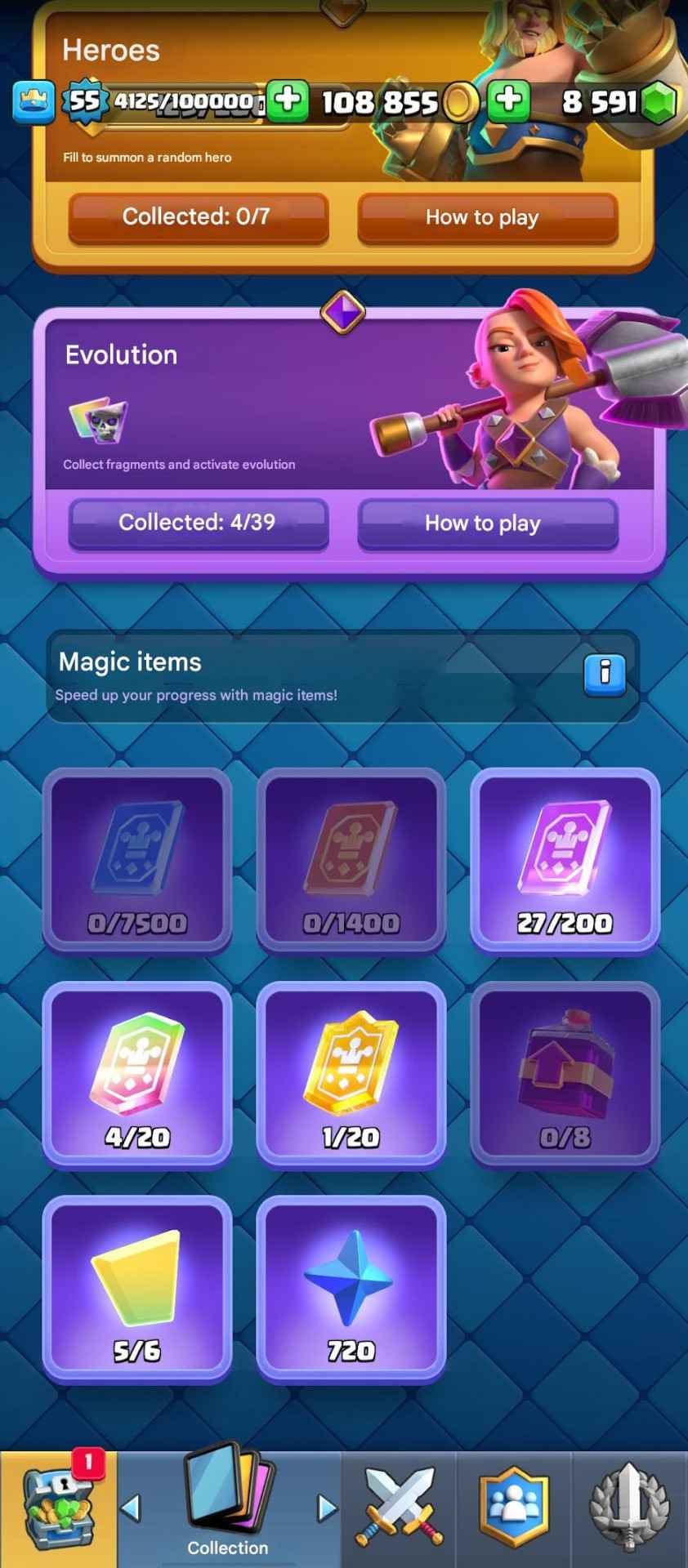Switch to the Battle crossed swords tab
Screen dimensions: 688x1568
pos(398,1509)
